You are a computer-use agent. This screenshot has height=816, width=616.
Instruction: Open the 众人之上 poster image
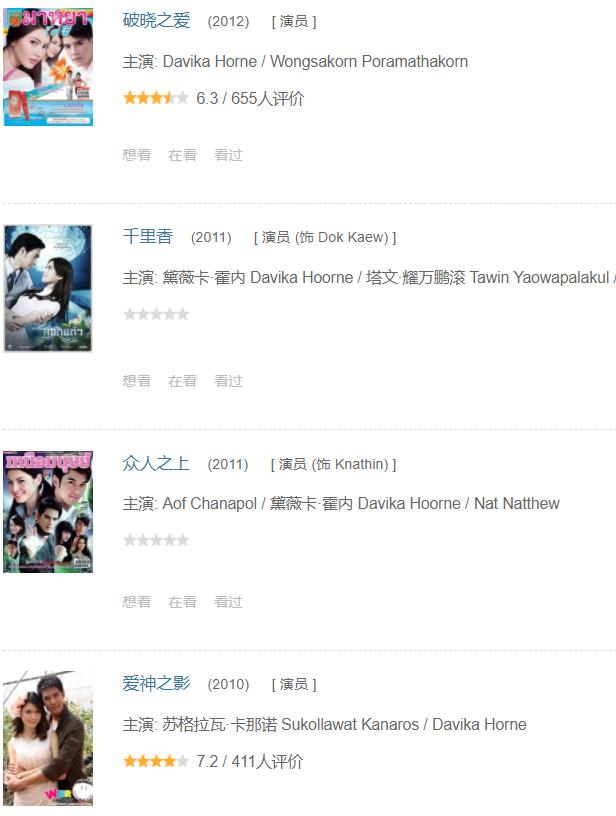48,511
